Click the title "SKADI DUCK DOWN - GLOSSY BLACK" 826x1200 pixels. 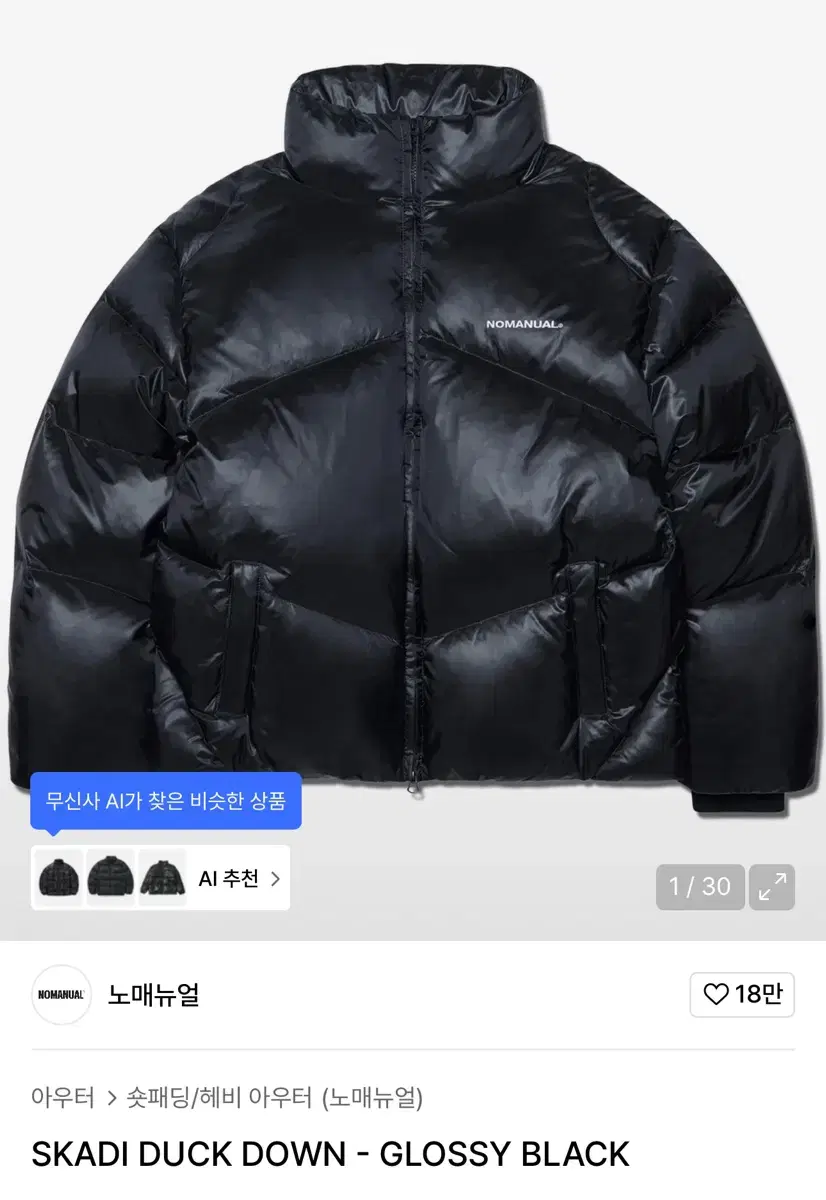tap(330, 1156)
